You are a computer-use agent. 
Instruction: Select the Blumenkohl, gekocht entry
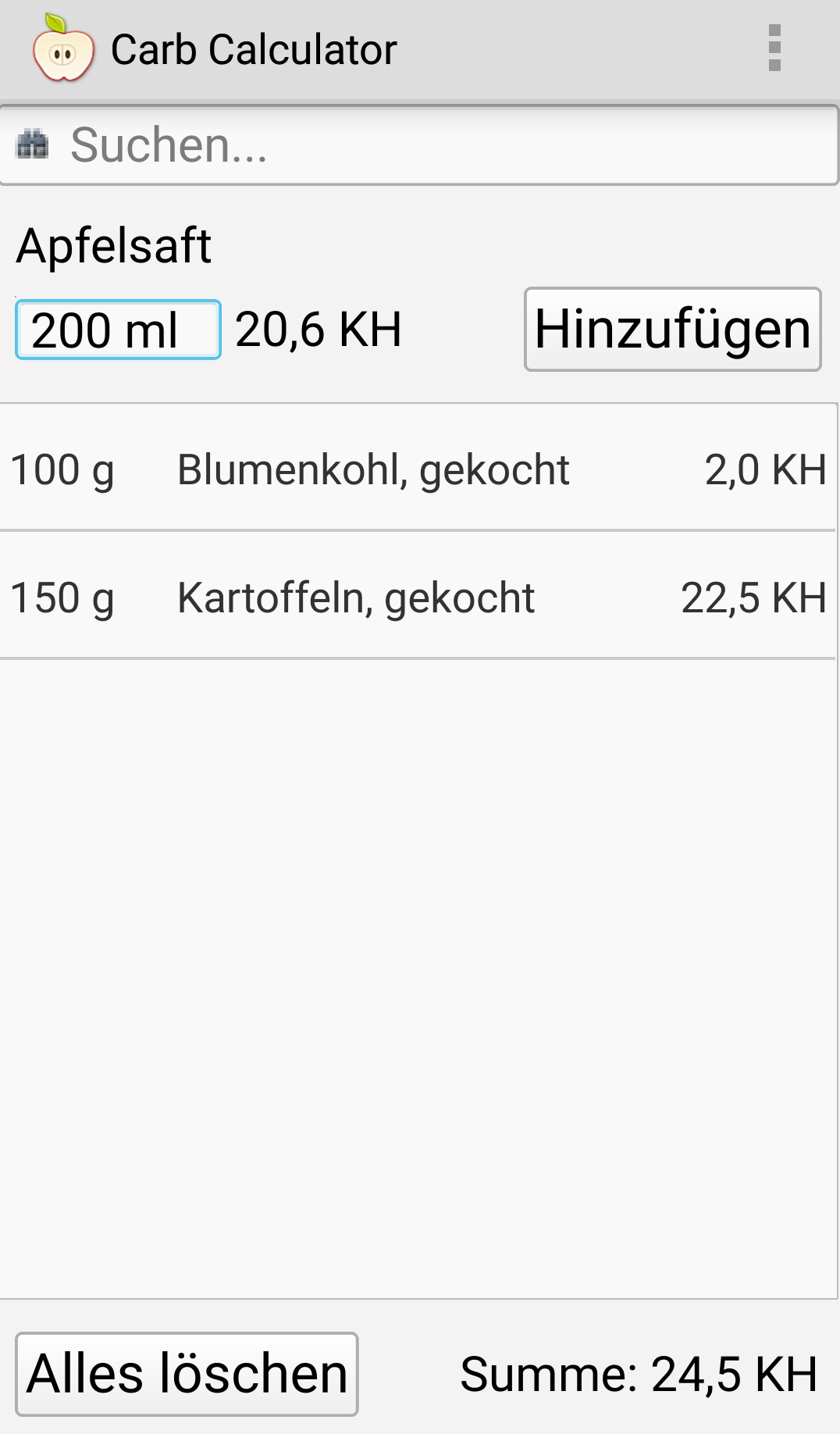click(x=418, y=469)
